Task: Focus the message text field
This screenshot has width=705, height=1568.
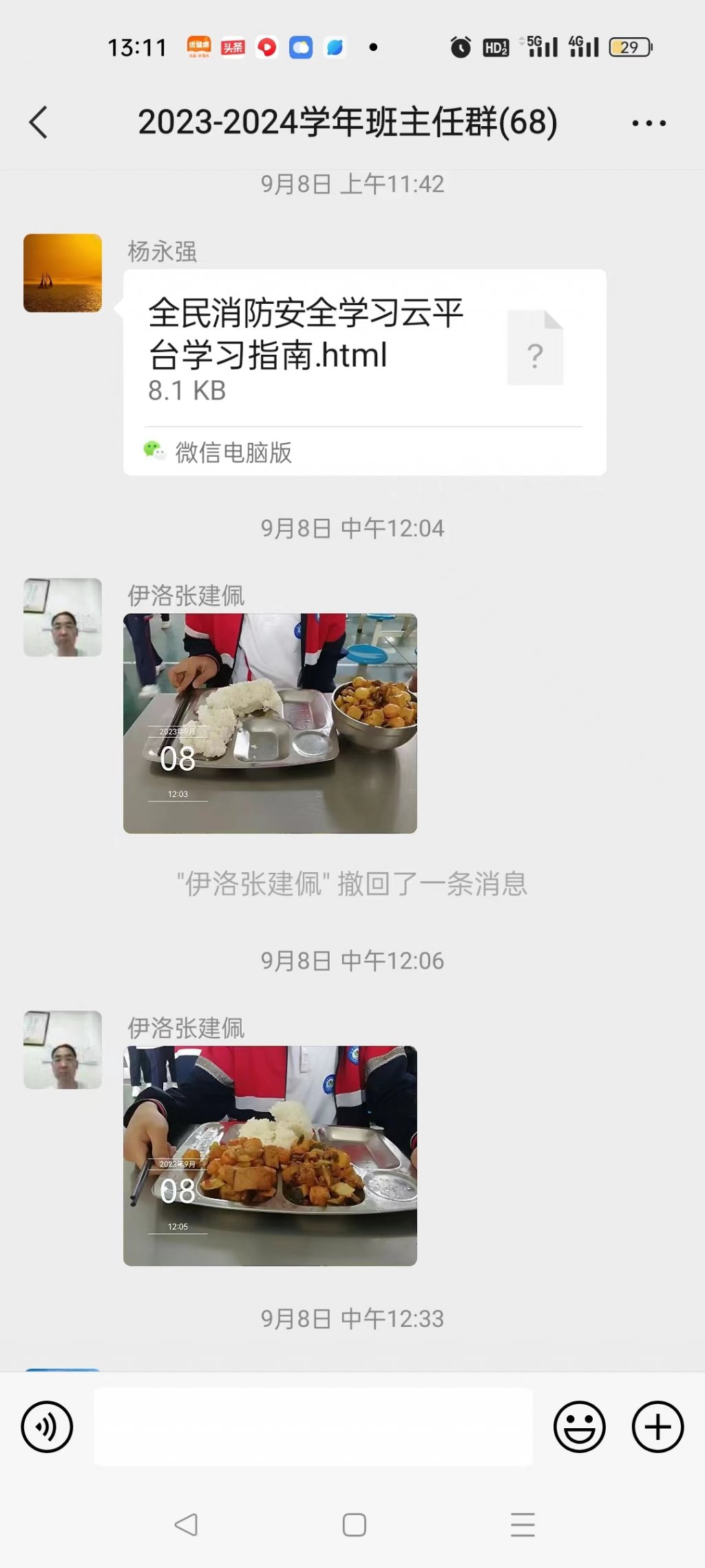Action: point(313,1427)
